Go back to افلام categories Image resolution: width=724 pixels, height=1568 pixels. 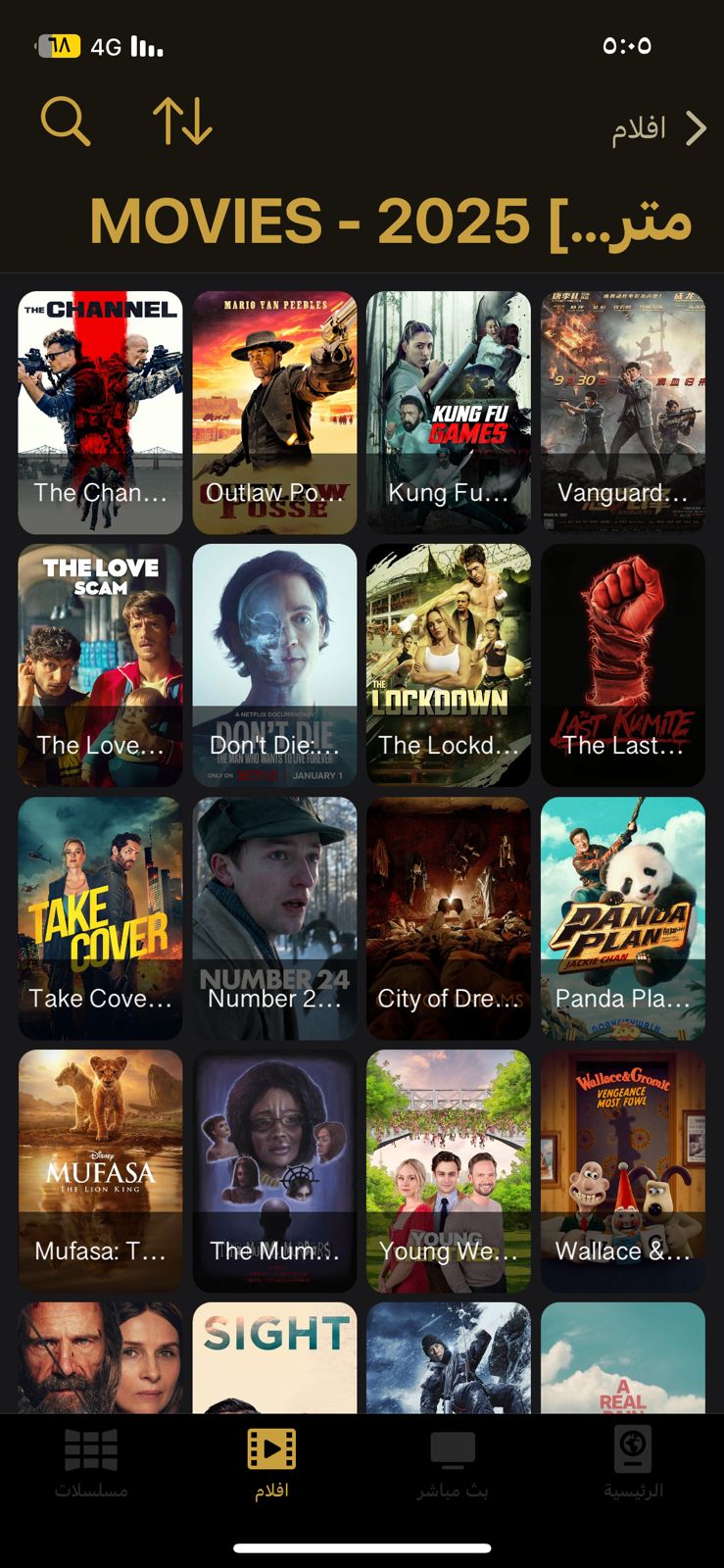[658, 128]
